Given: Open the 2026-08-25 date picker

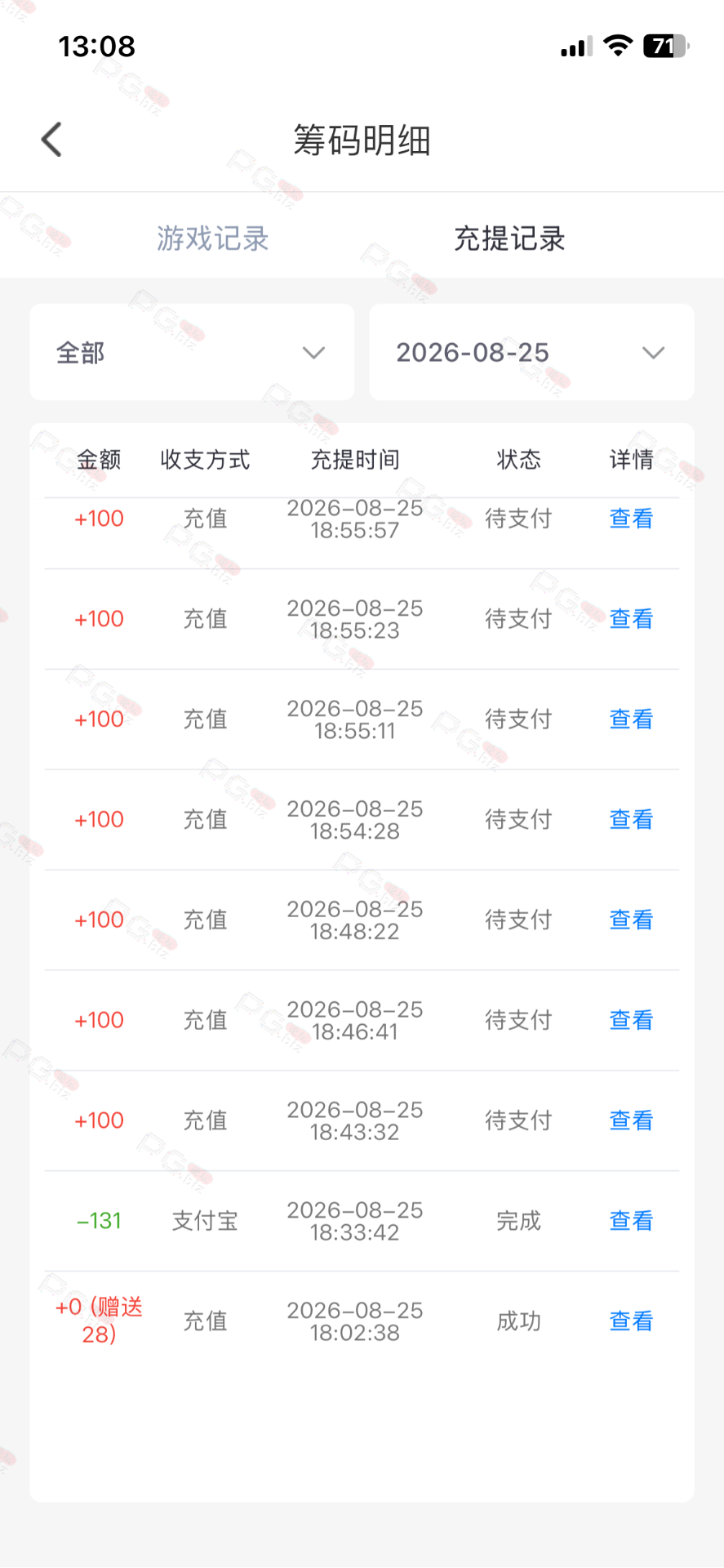Looking at the screenshot, I should (x=531, y=352).
